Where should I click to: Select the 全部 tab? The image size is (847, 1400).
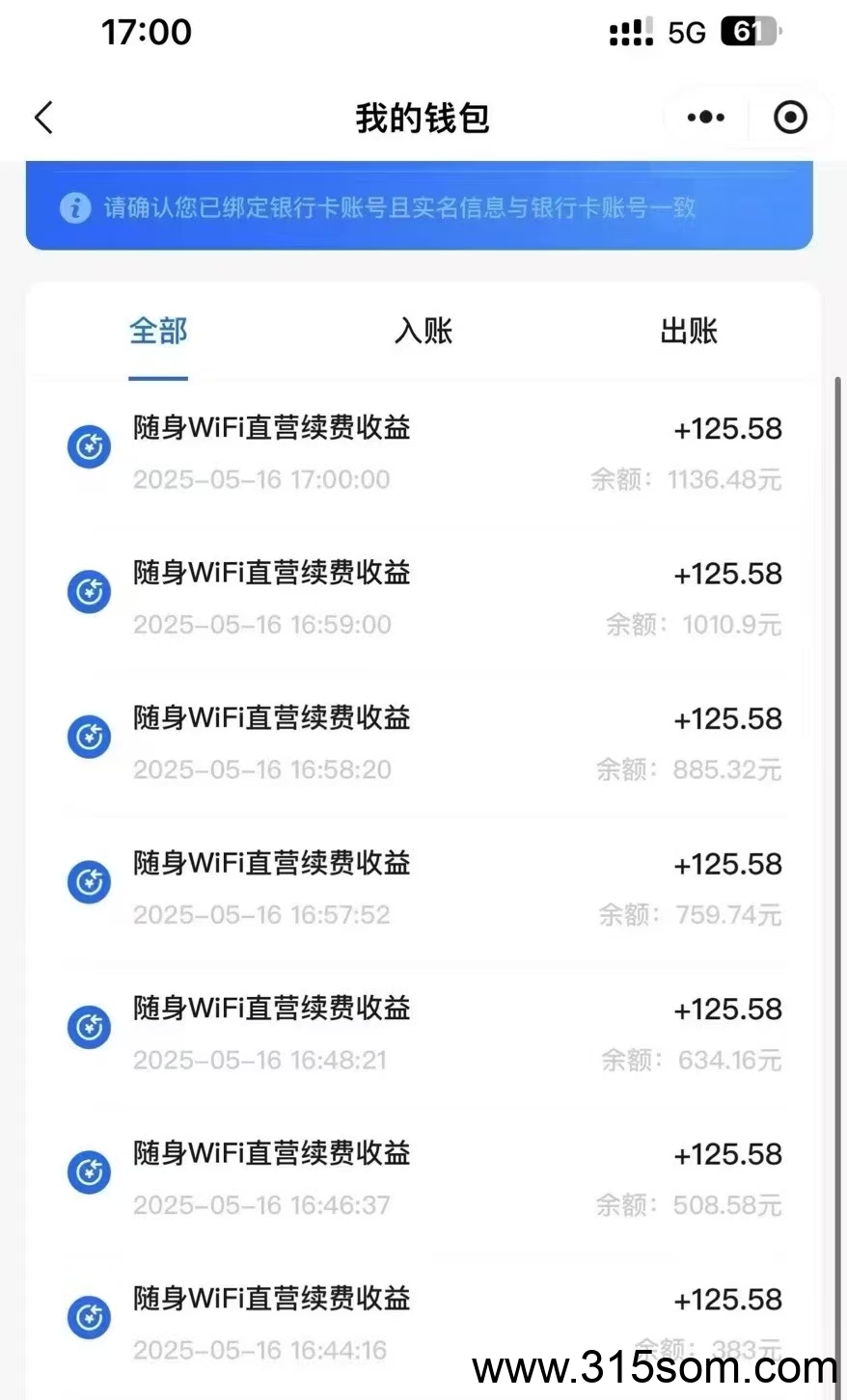158,331
